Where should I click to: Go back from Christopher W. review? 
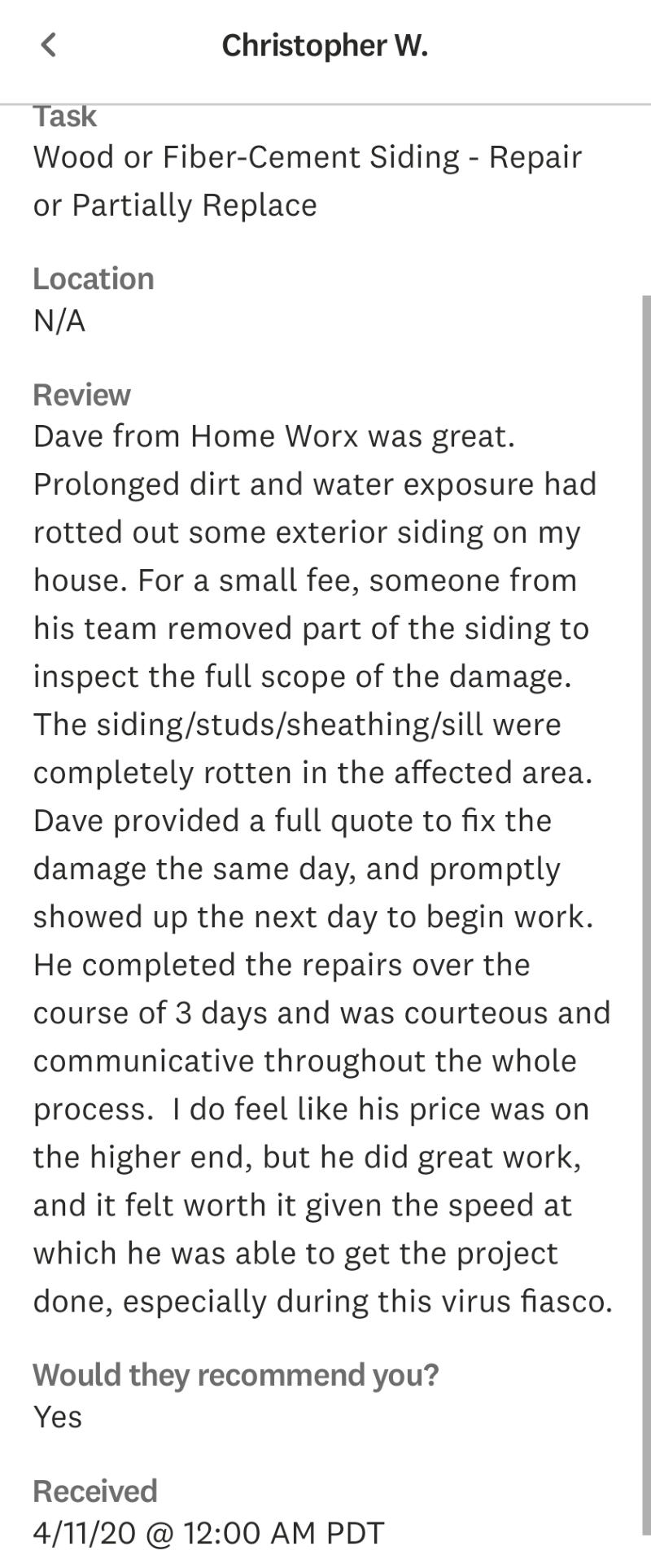[x=49, y=45]
